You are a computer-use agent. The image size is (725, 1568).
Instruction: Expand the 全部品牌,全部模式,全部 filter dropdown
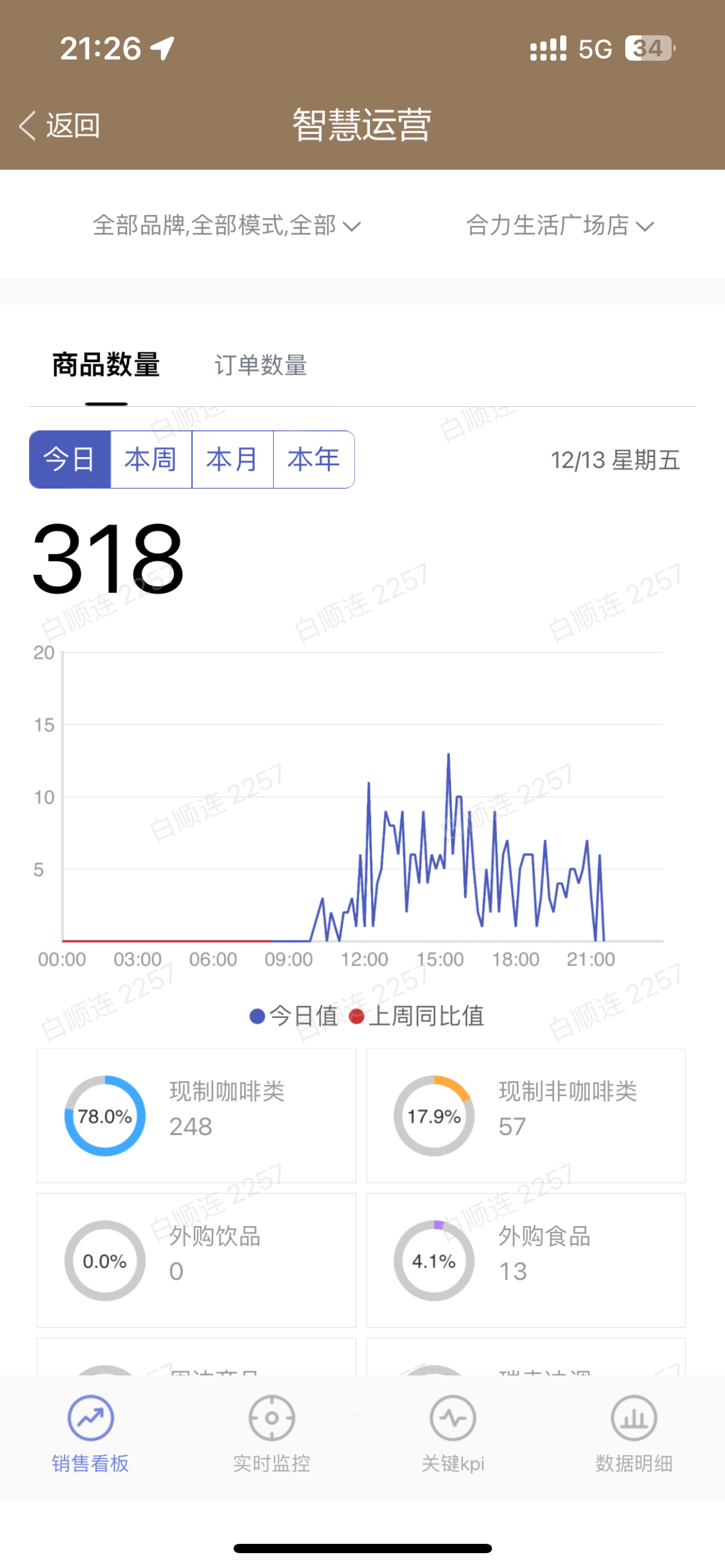click(226, 225)
